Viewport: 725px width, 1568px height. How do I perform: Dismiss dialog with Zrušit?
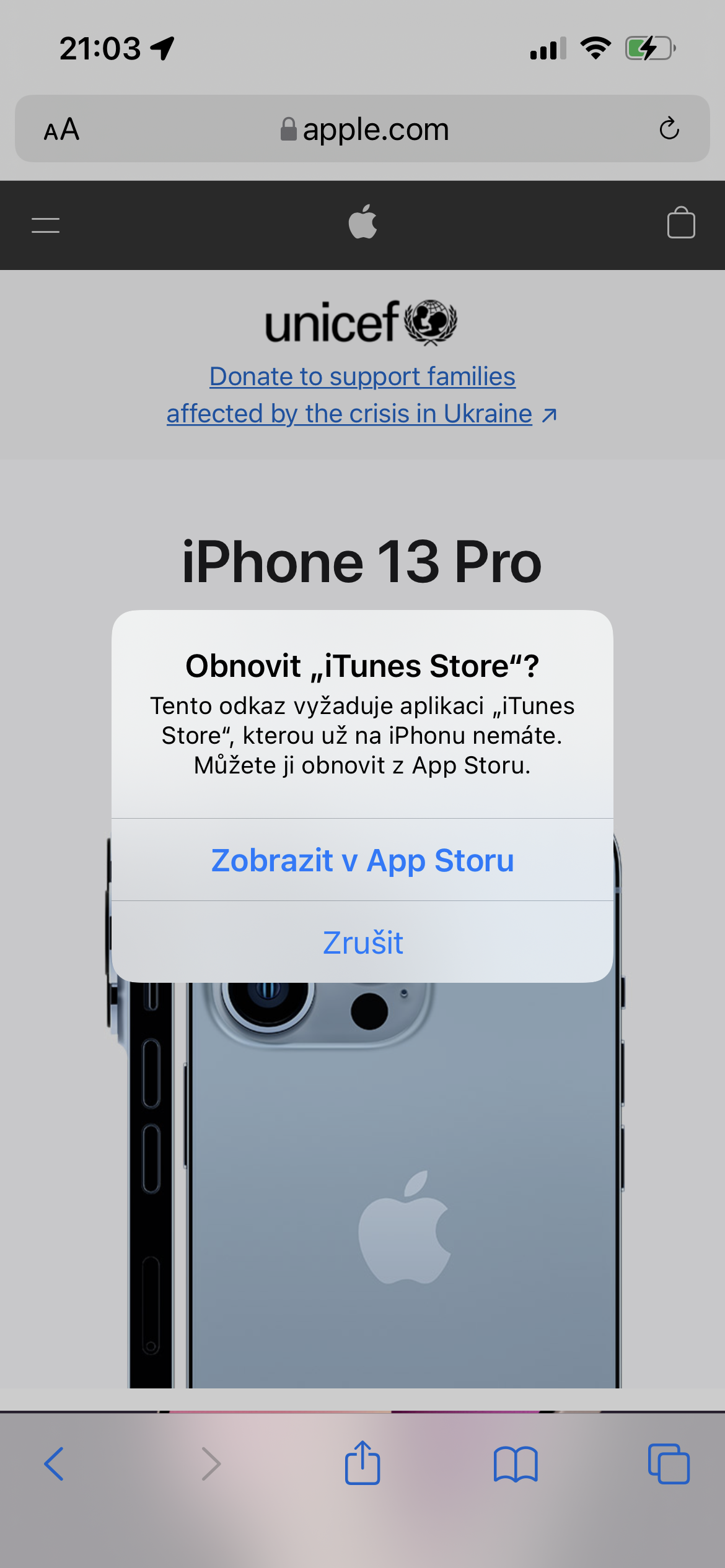(362, 943)
